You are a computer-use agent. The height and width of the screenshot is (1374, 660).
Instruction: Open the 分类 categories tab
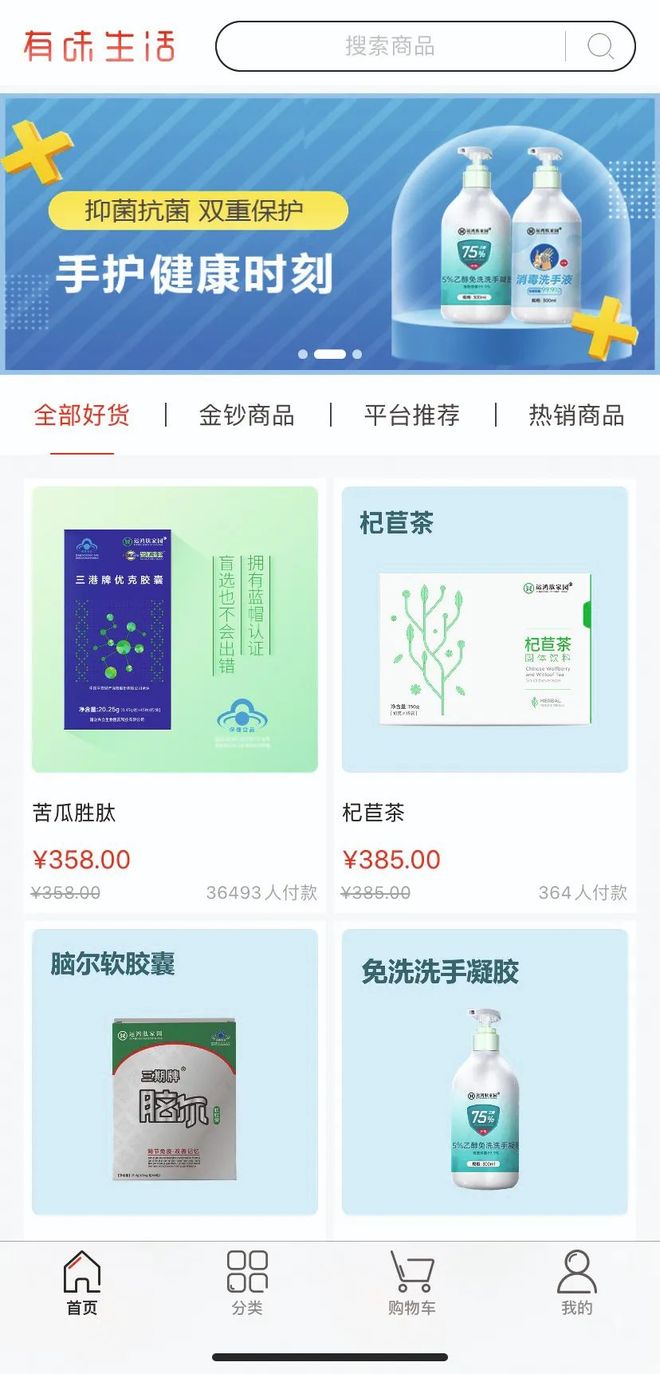[247, 1285]
